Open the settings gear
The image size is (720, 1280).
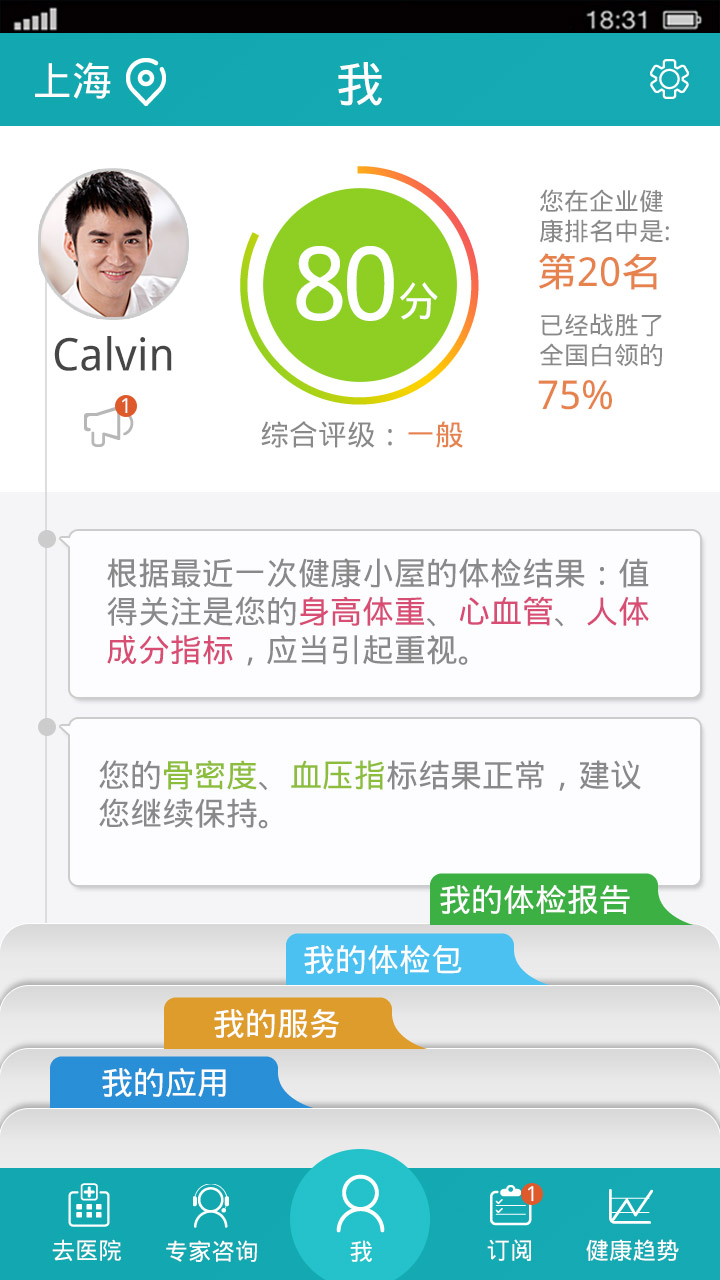(x=669, y=80)
